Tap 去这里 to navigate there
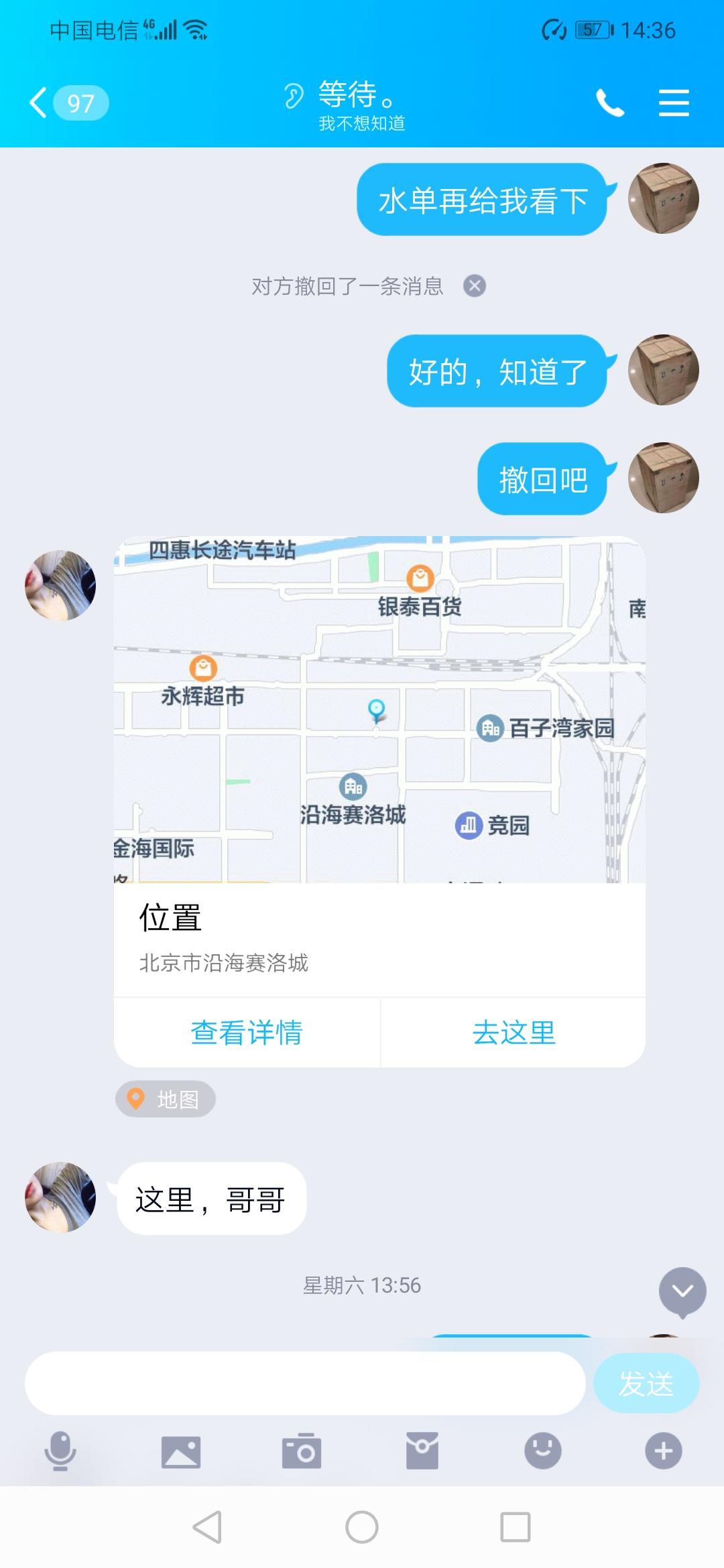724x1568 pixels. coord(514,1033)
